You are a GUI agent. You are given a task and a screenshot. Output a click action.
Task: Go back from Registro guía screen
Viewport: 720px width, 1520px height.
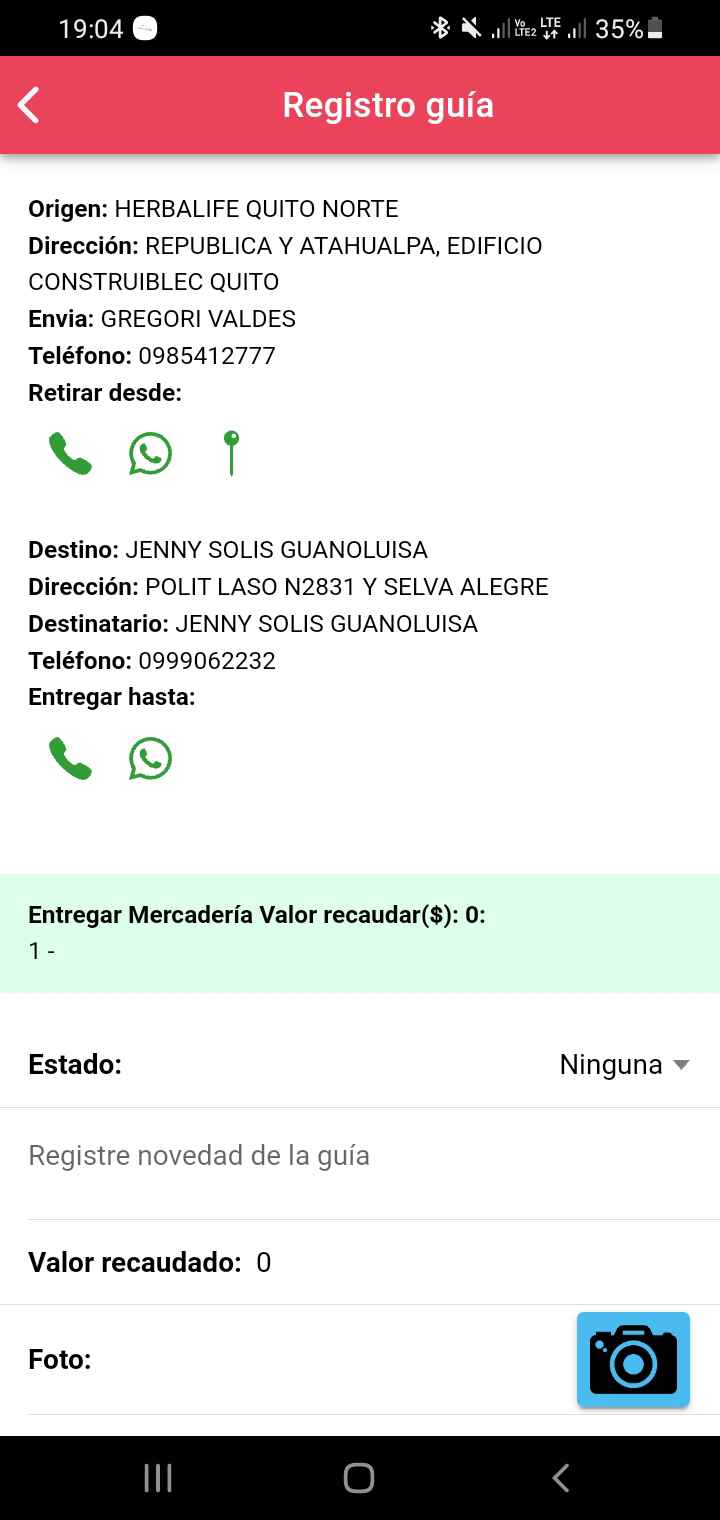coord(29,105)
